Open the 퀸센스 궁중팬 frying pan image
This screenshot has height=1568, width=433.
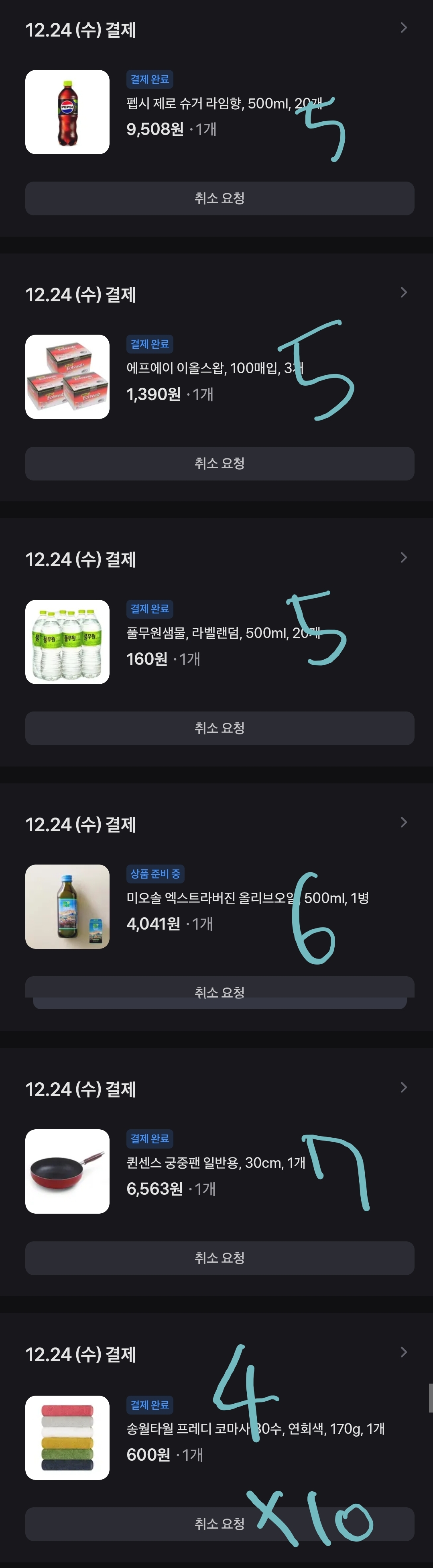[x=67, y=1171]
